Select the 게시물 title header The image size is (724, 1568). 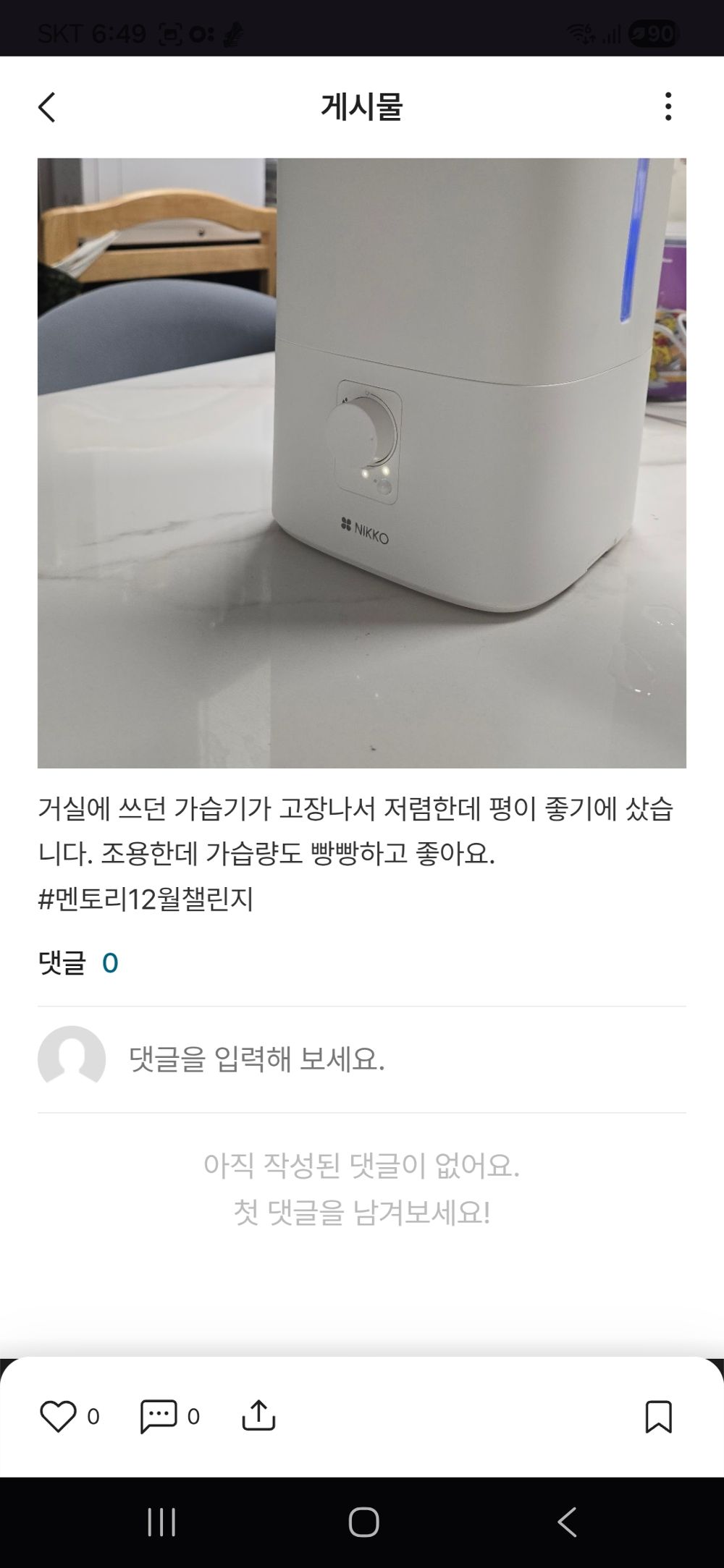[362, 106]
